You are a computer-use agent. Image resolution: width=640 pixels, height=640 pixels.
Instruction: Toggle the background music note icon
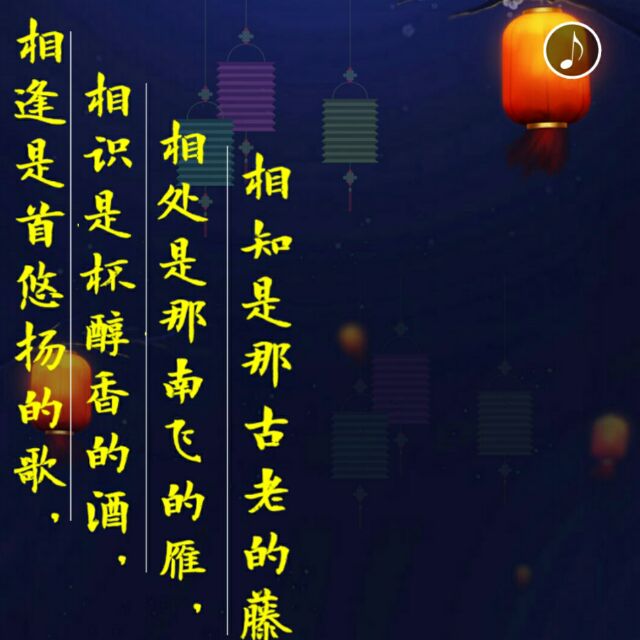[572, 50]
